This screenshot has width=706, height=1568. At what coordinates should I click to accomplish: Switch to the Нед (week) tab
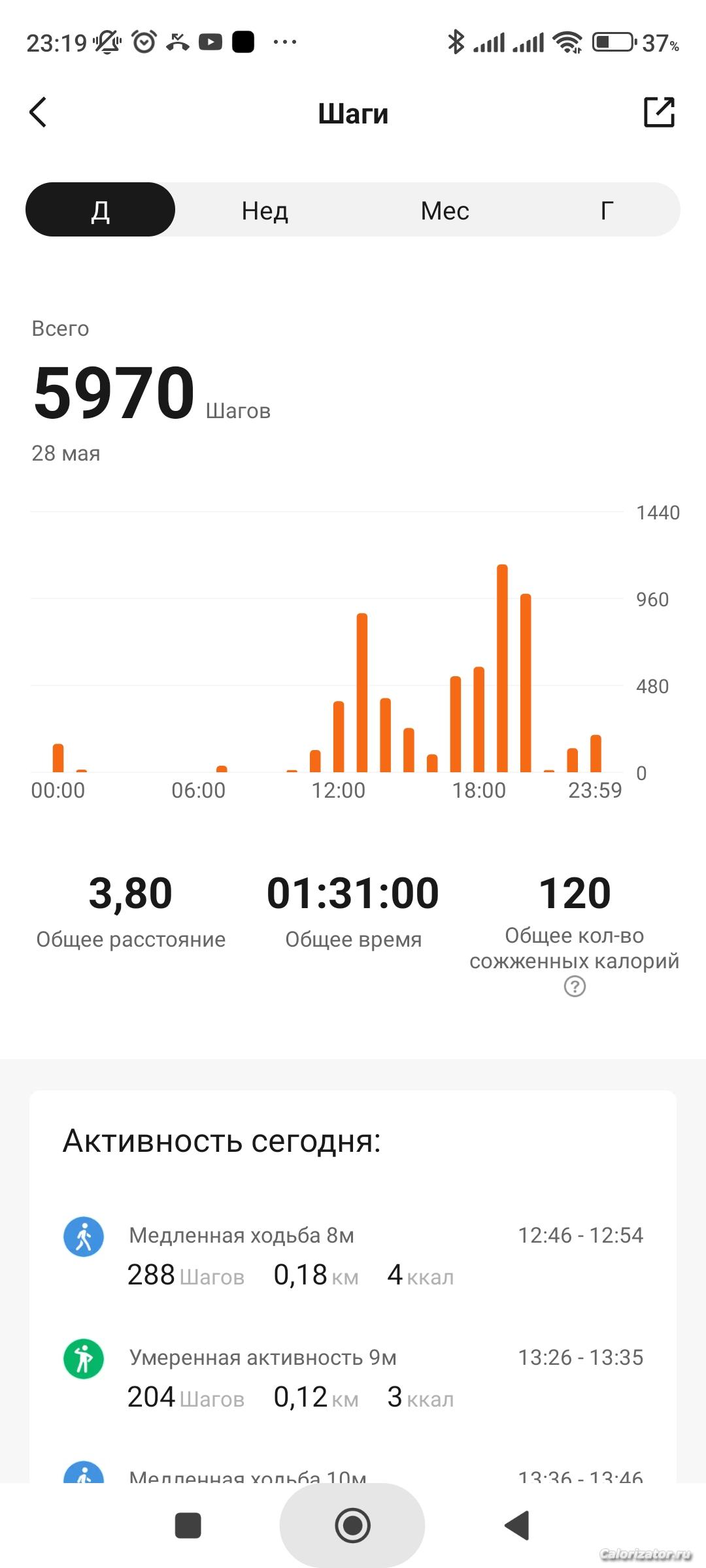pyautogui.click(x=265, y=210)
